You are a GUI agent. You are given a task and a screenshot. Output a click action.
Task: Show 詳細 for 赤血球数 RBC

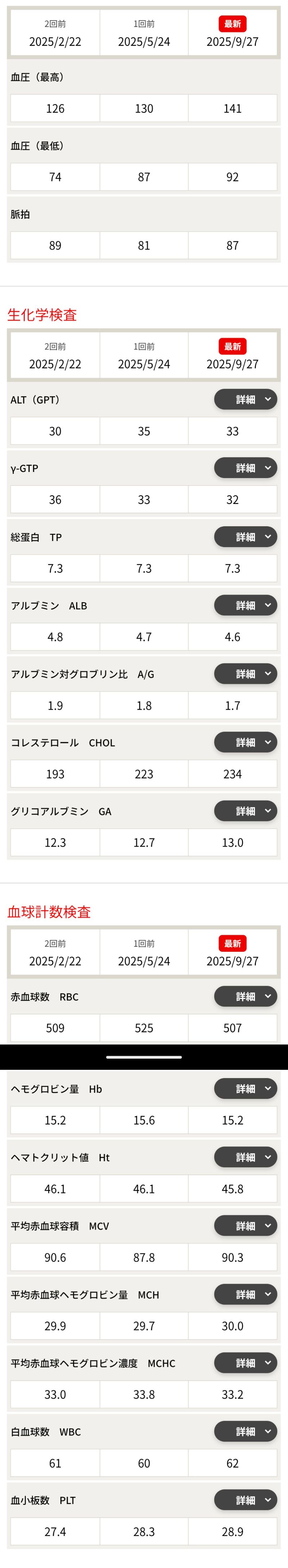tap(246, 996)
